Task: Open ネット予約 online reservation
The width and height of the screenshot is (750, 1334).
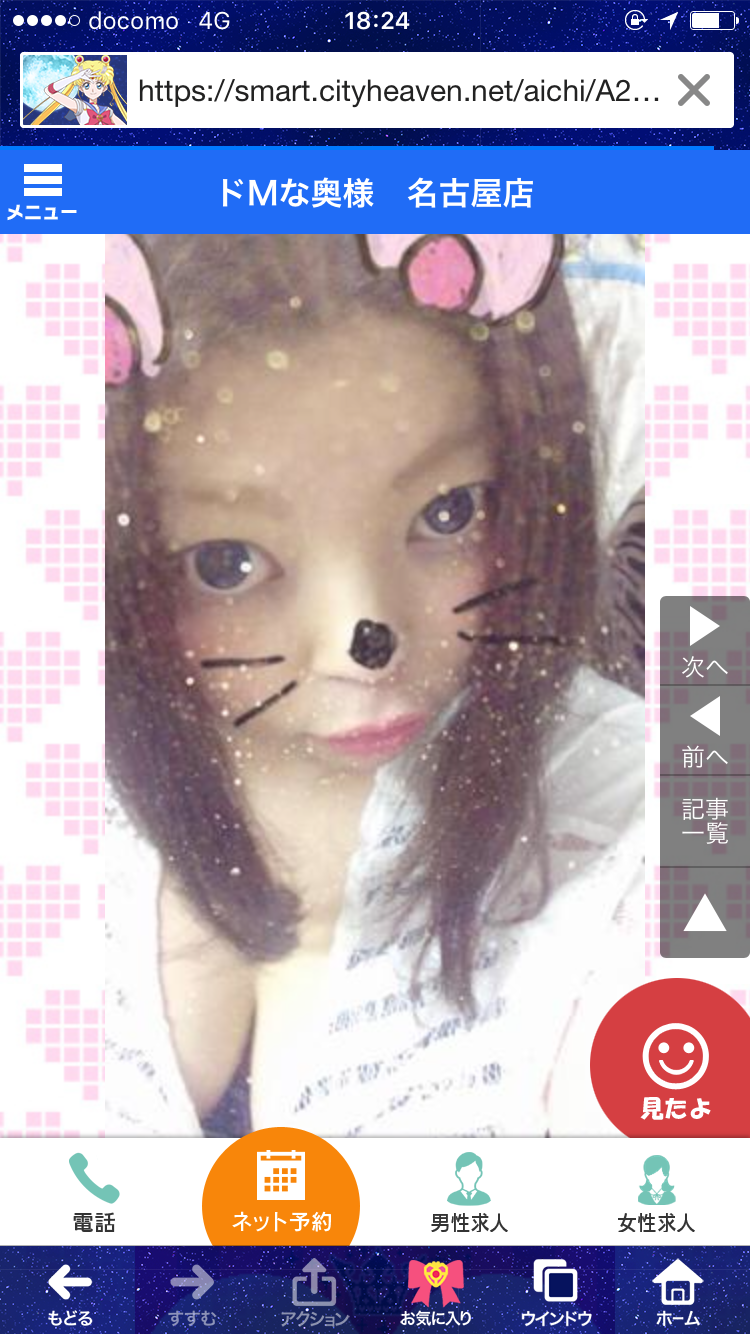Action: coord(281,1192)
